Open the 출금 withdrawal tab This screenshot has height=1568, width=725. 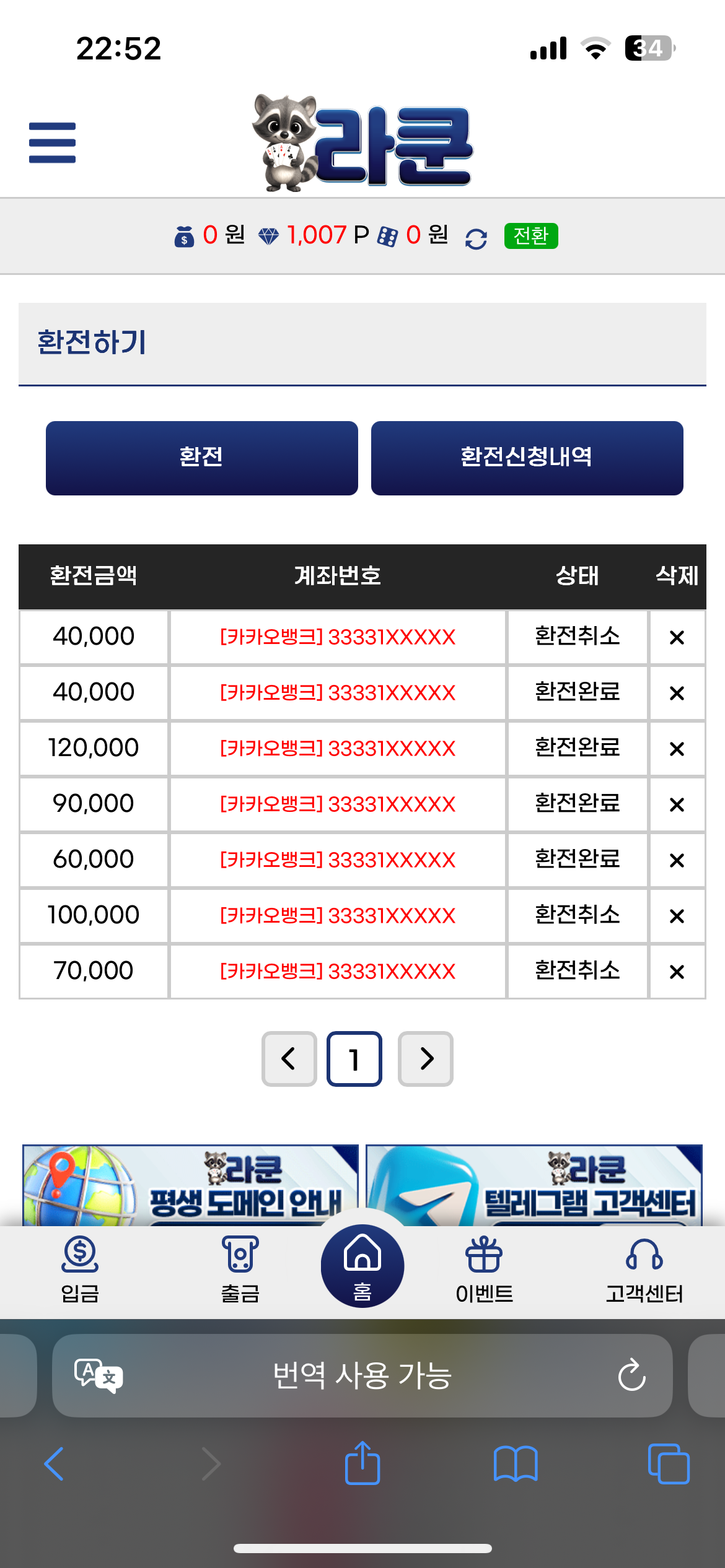pos(240,1270)
